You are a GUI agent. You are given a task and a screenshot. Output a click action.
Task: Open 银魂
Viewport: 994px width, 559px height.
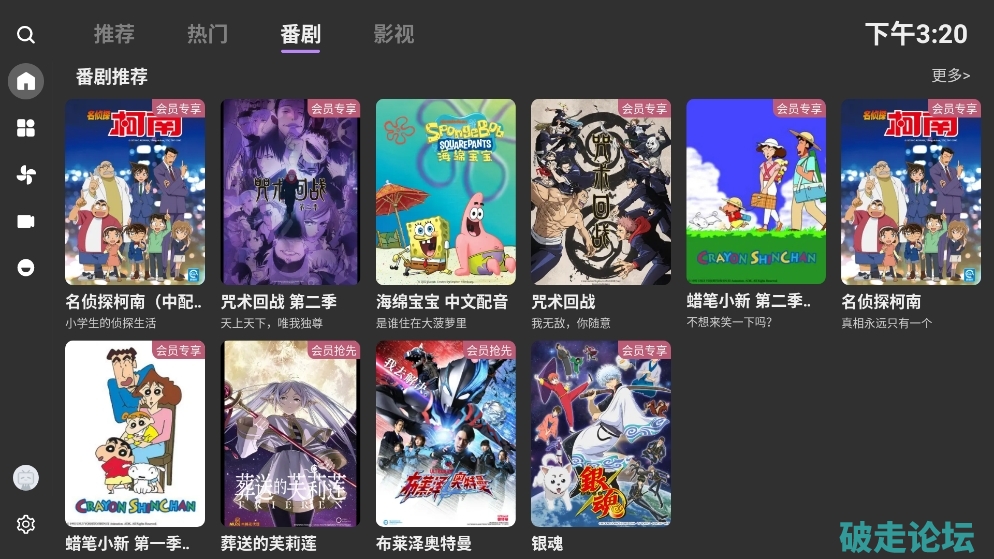tap(600, 434)
